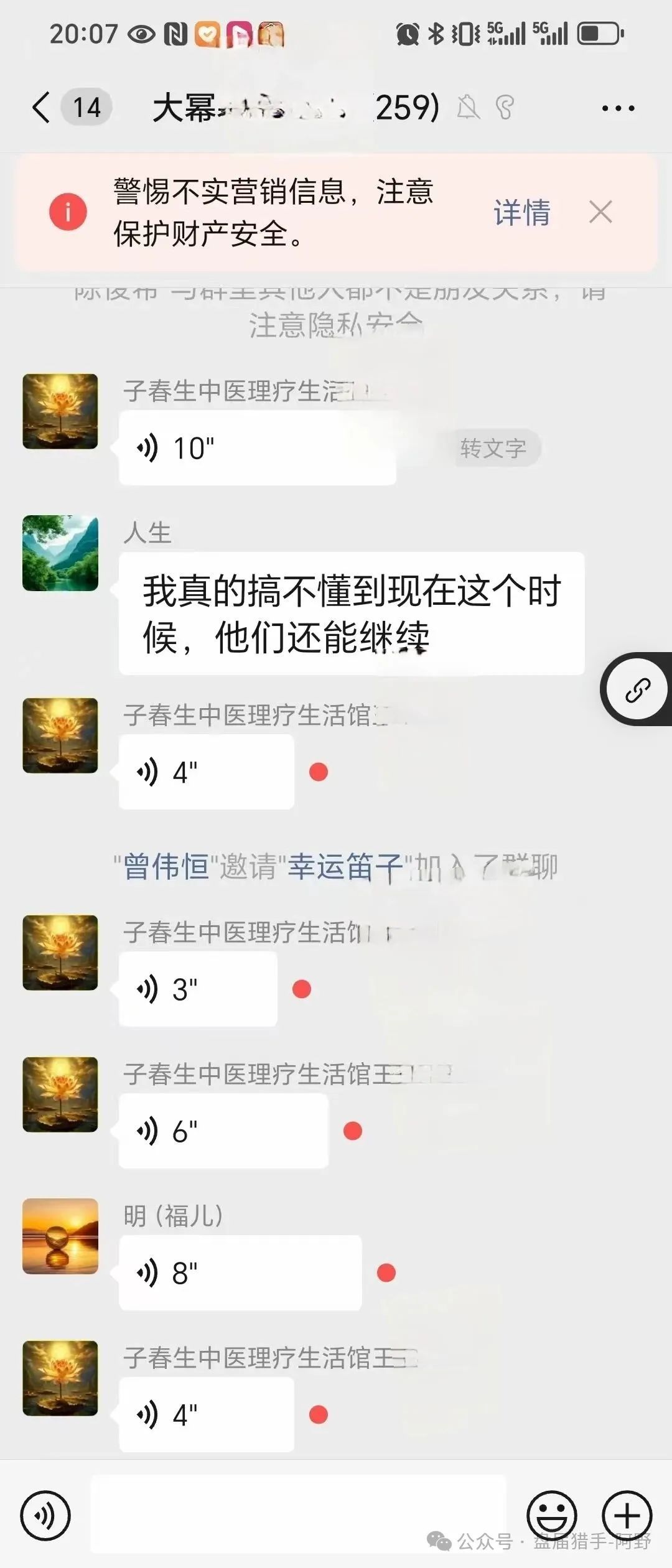Open 明(福儿)'s sunset avatar
The height and width of the screenshot is (1568, 672).
60,1236
